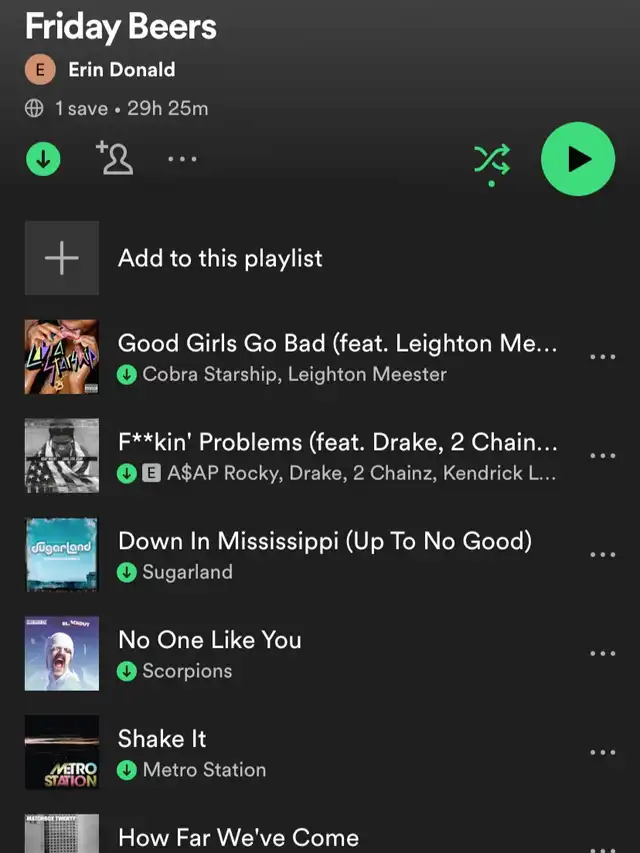The width and height of the screenshot is (640, 853).
Task: Open Erin Donald's profile
Action: (x=121, y=70)
